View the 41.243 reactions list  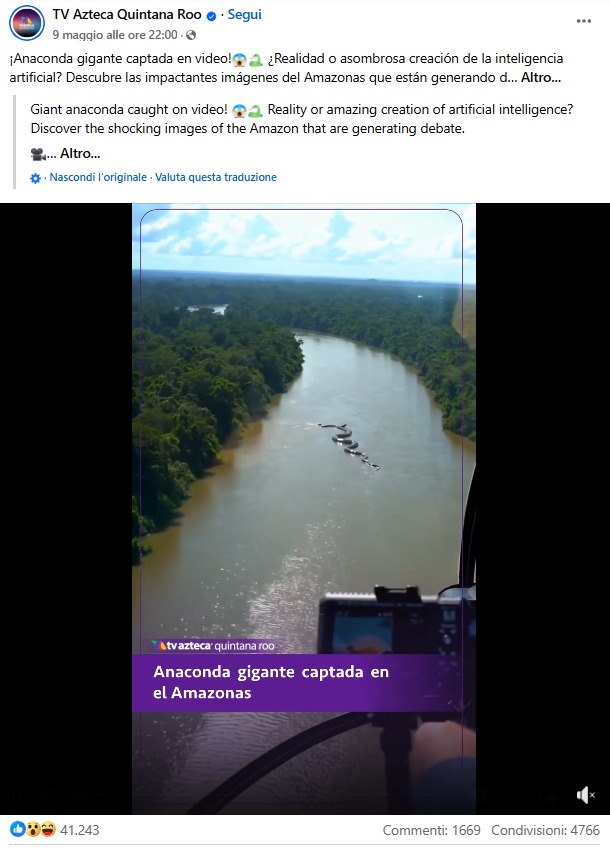point(79,830)
